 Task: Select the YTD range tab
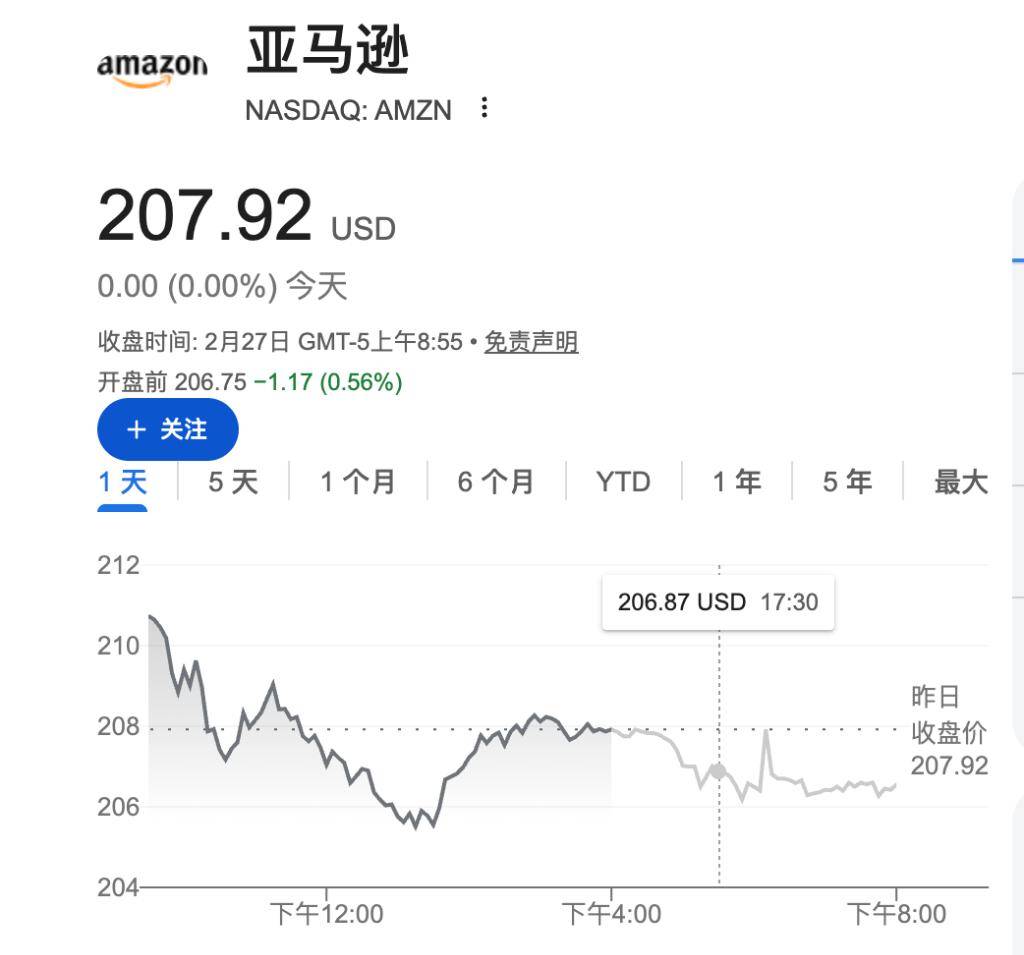623,482
